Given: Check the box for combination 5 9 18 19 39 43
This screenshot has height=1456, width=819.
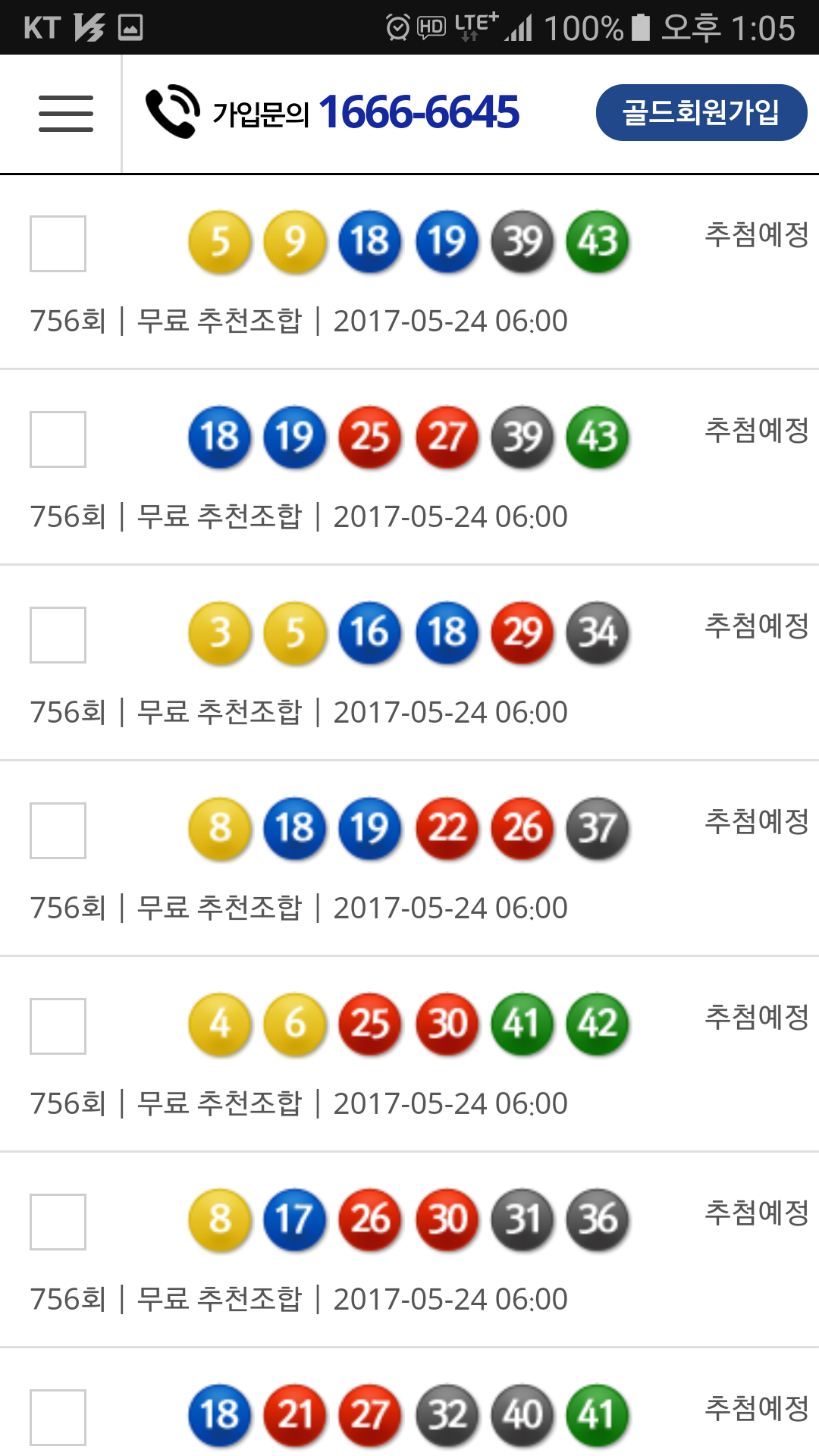Looking at the screenshot, I should click(58, 243).
